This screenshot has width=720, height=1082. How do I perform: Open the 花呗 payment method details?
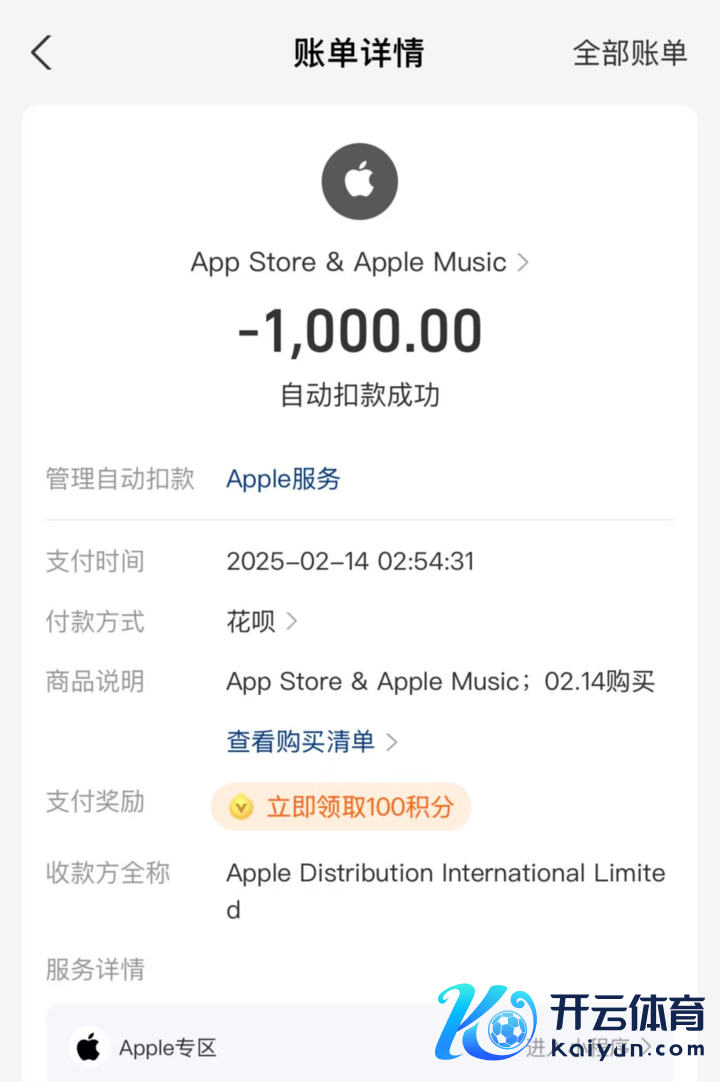(262, 622)
